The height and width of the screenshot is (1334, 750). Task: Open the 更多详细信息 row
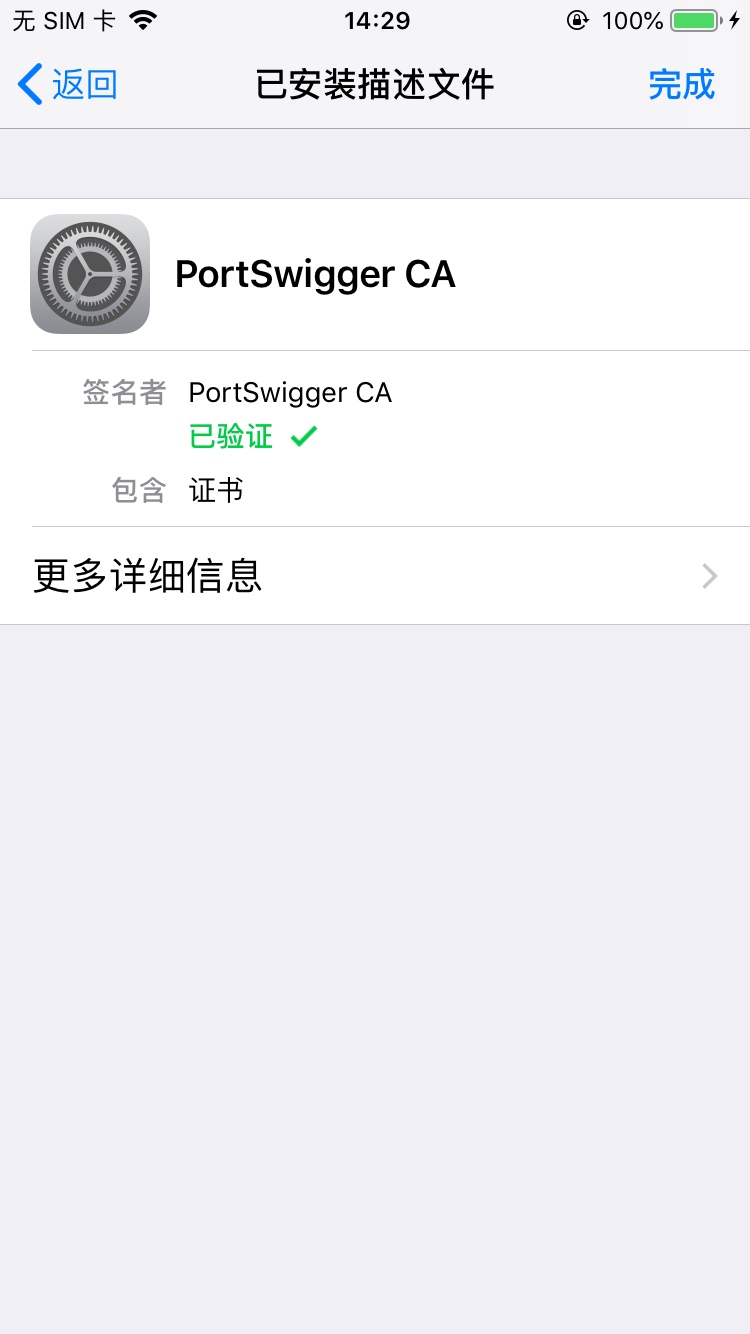(x=375, y=576)
